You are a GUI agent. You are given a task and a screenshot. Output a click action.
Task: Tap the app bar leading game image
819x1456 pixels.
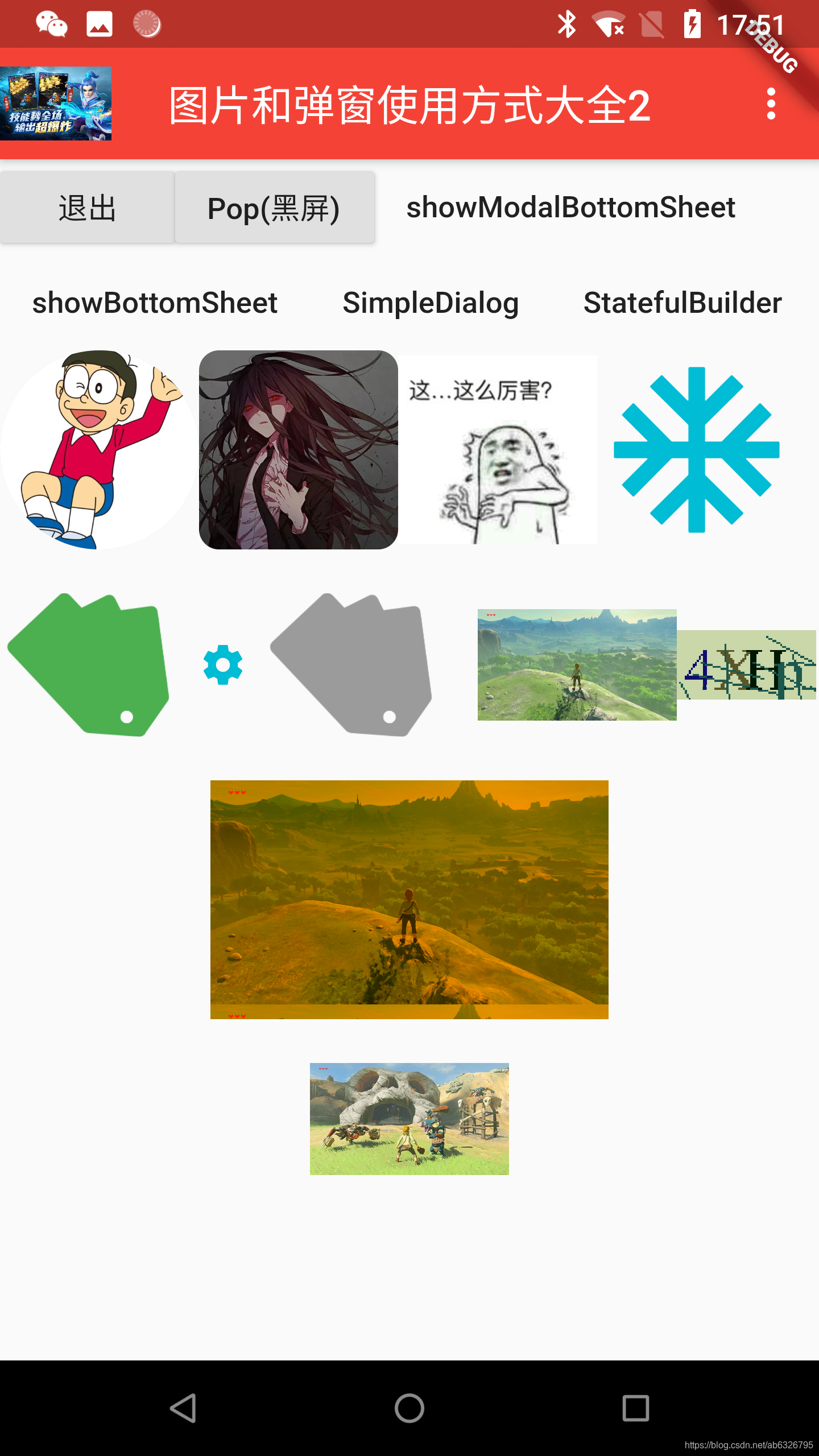coord(56,104)
